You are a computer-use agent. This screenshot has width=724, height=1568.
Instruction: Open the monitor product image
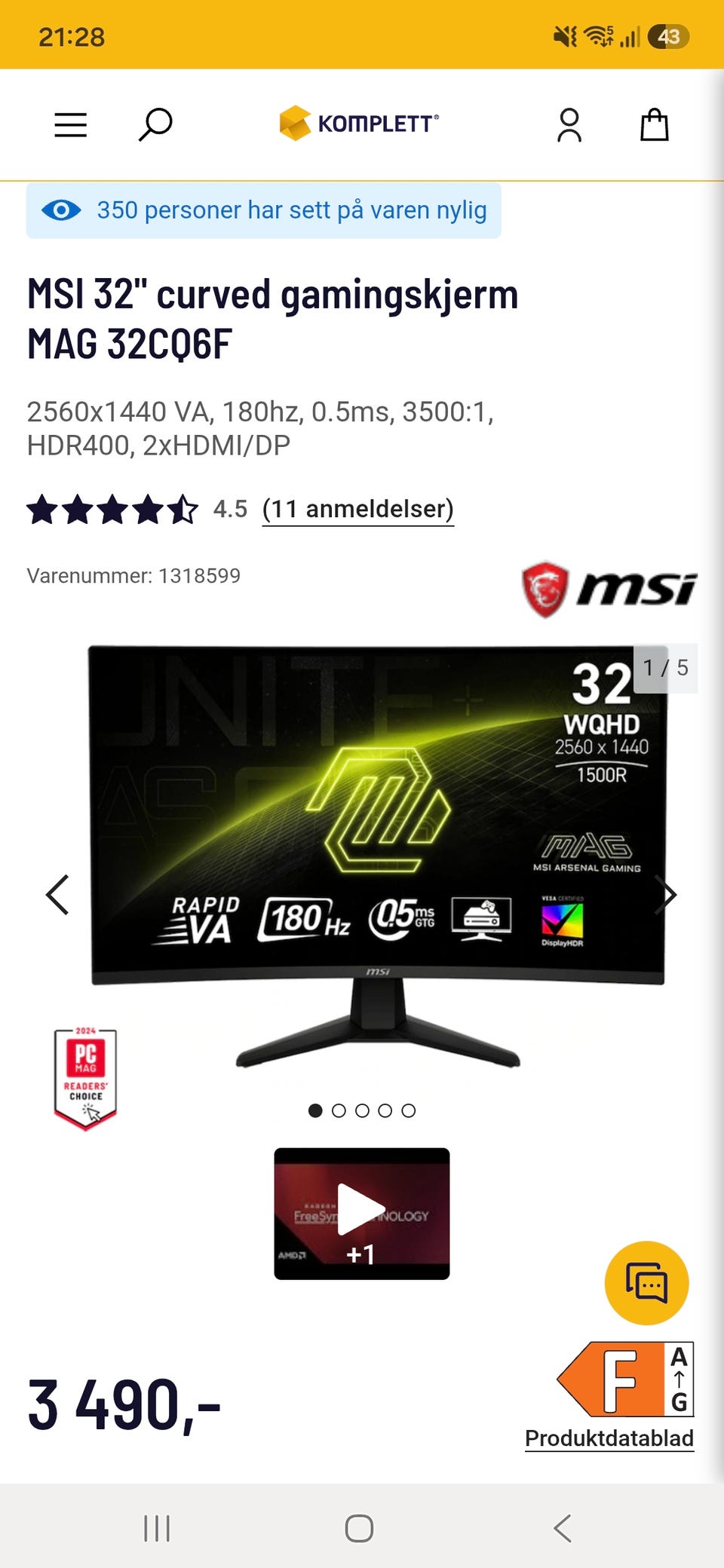tap(377, 856)
